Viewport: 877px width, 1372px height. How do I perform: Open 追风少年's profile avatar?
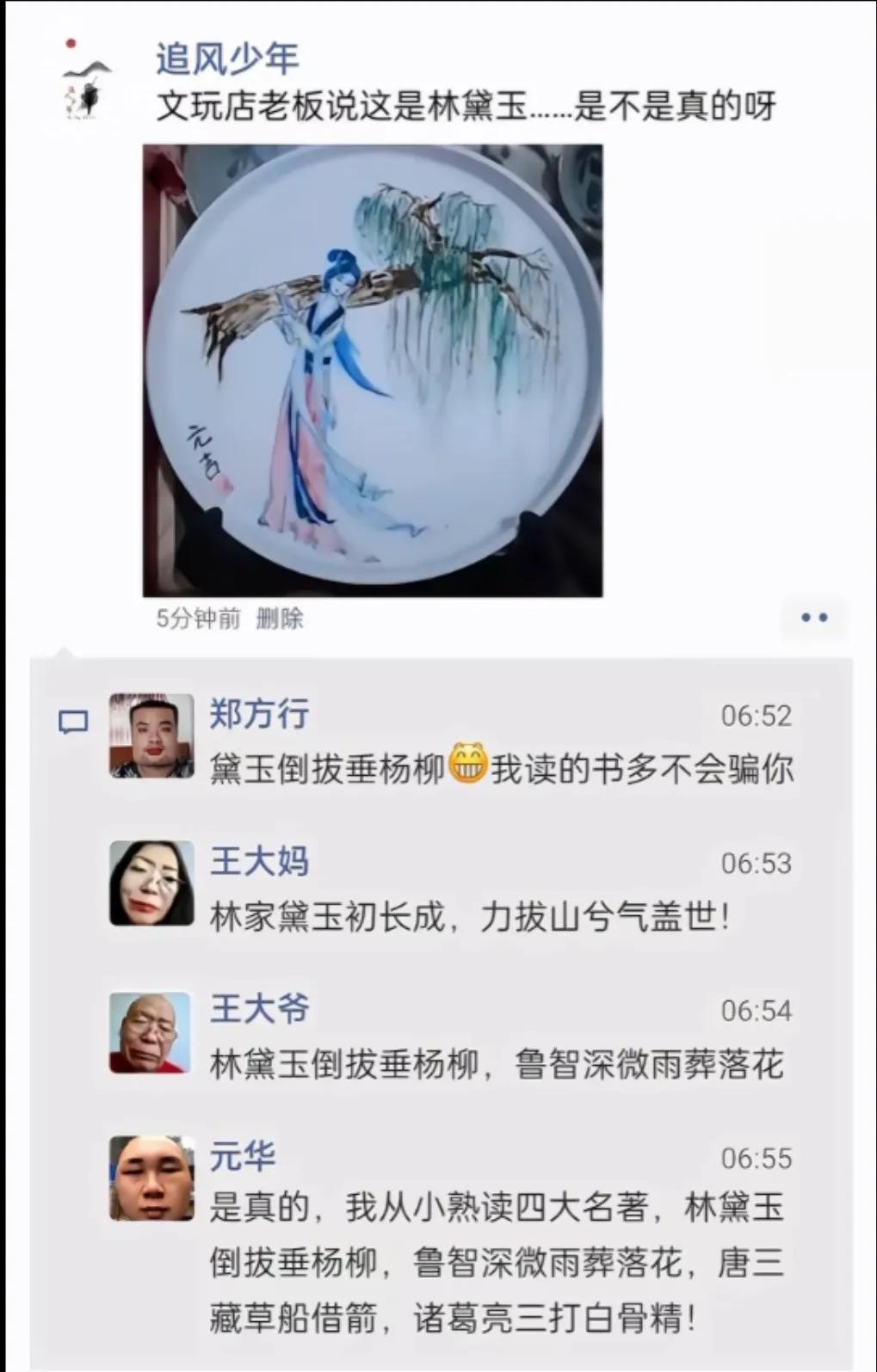[x=86, y=80]
